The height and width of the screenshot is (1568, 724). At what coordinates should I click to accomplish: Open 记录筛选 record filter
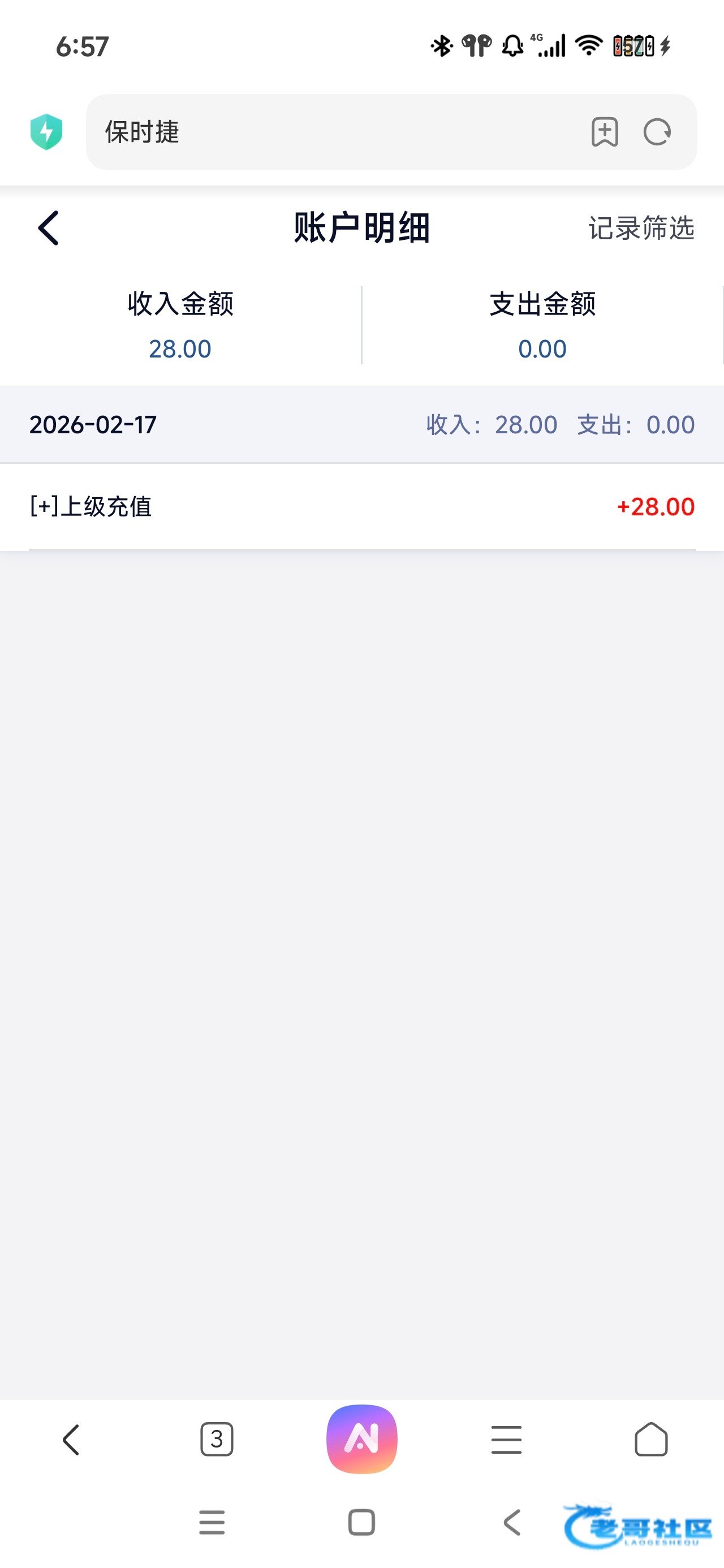coord(641,229)
